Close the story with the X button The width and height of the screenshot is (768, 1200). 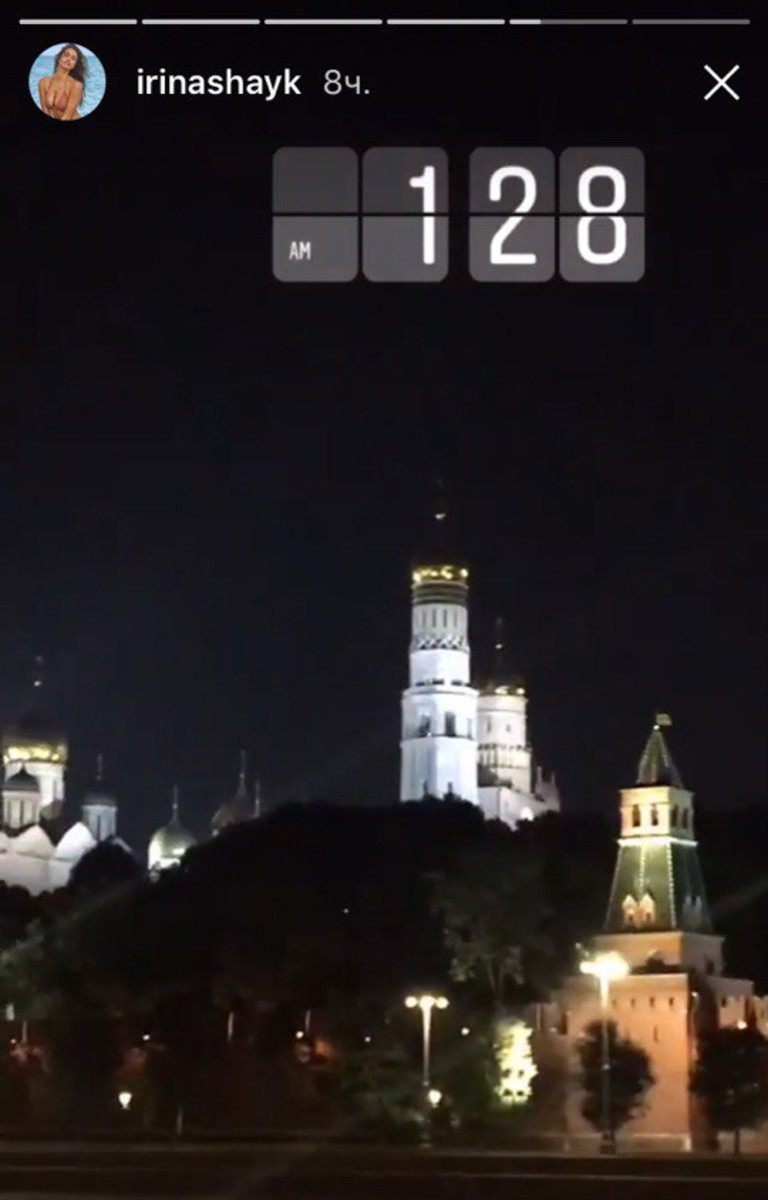point(721,83)
